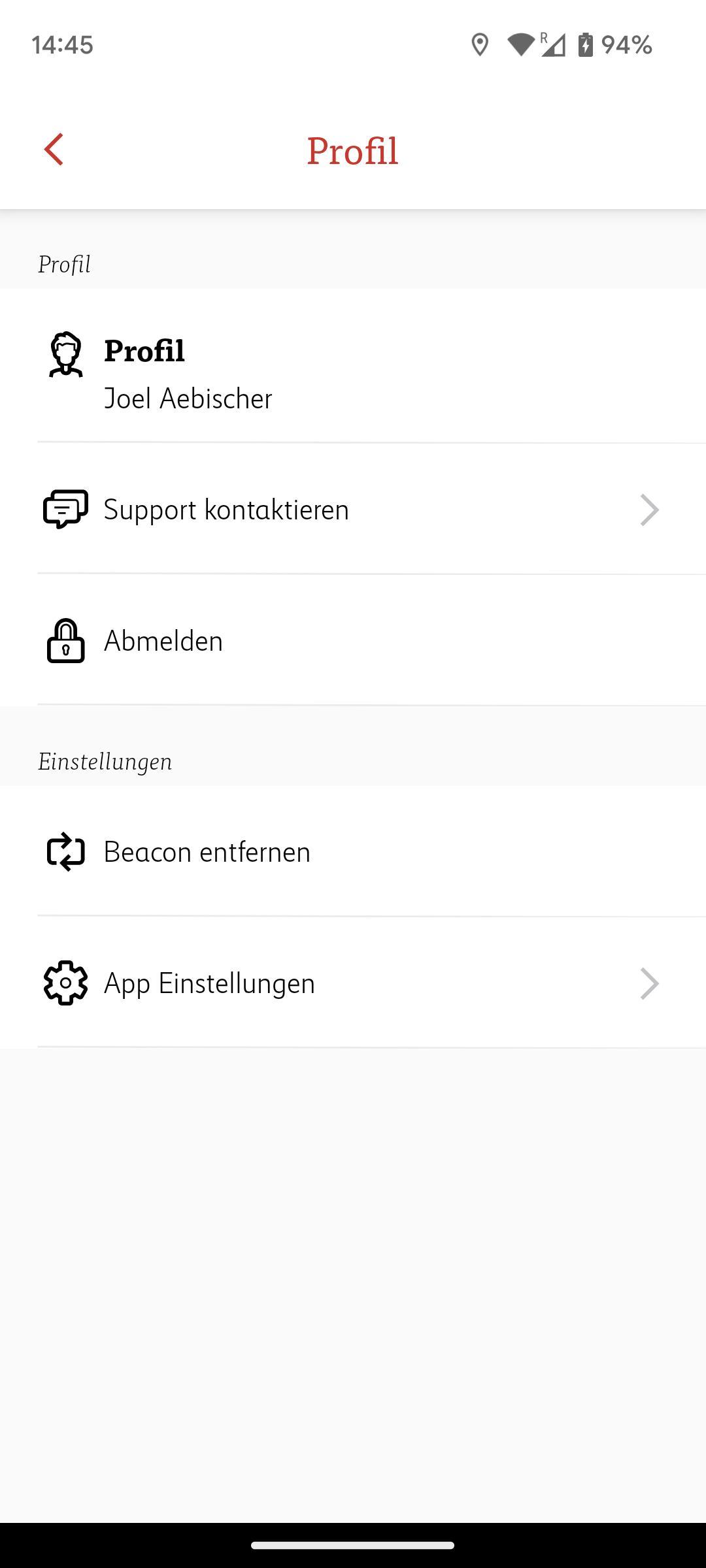Select Beacon entfernen

(x=353, y=851)
